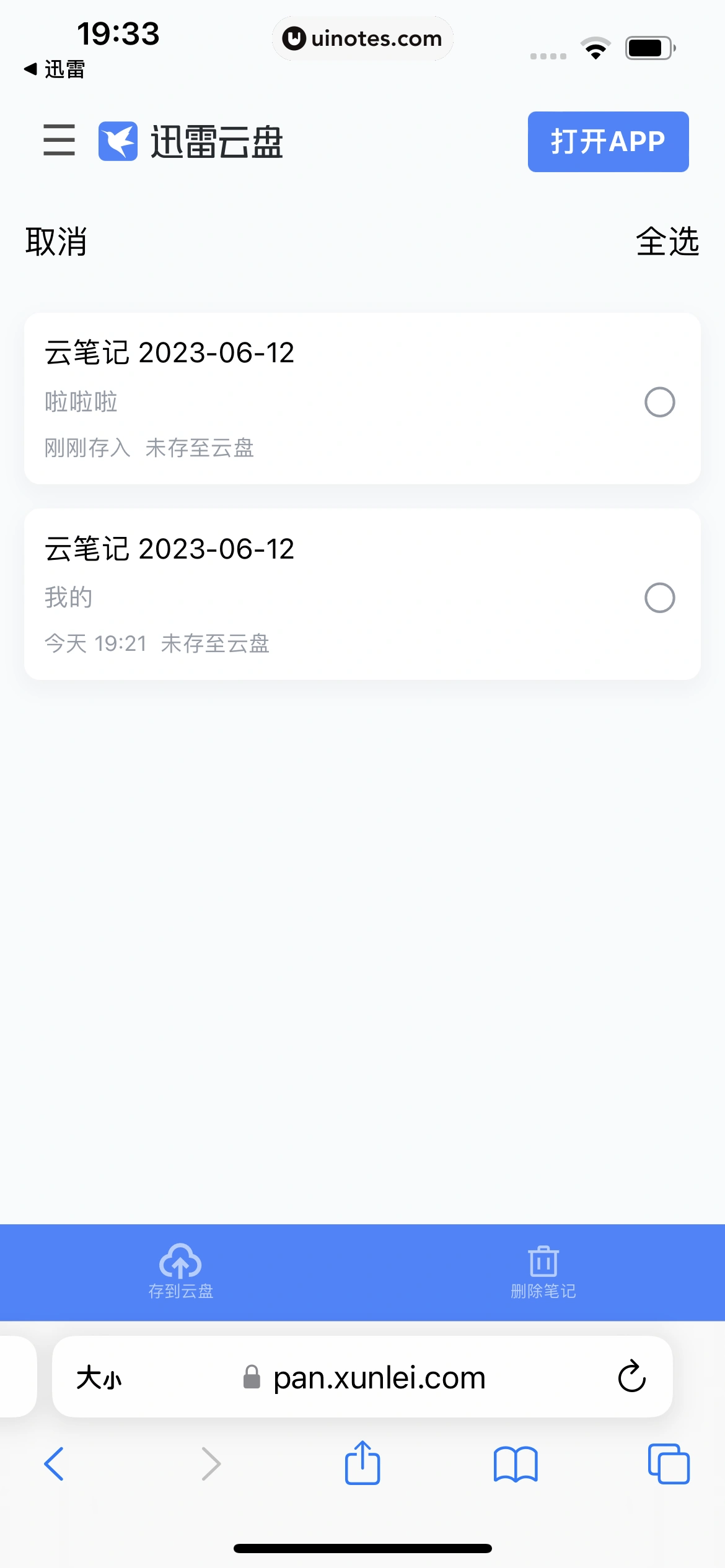The image size is (725, 1568).
Task: Reload the pan.xunlei.com page
Action: coord(631,1377)
